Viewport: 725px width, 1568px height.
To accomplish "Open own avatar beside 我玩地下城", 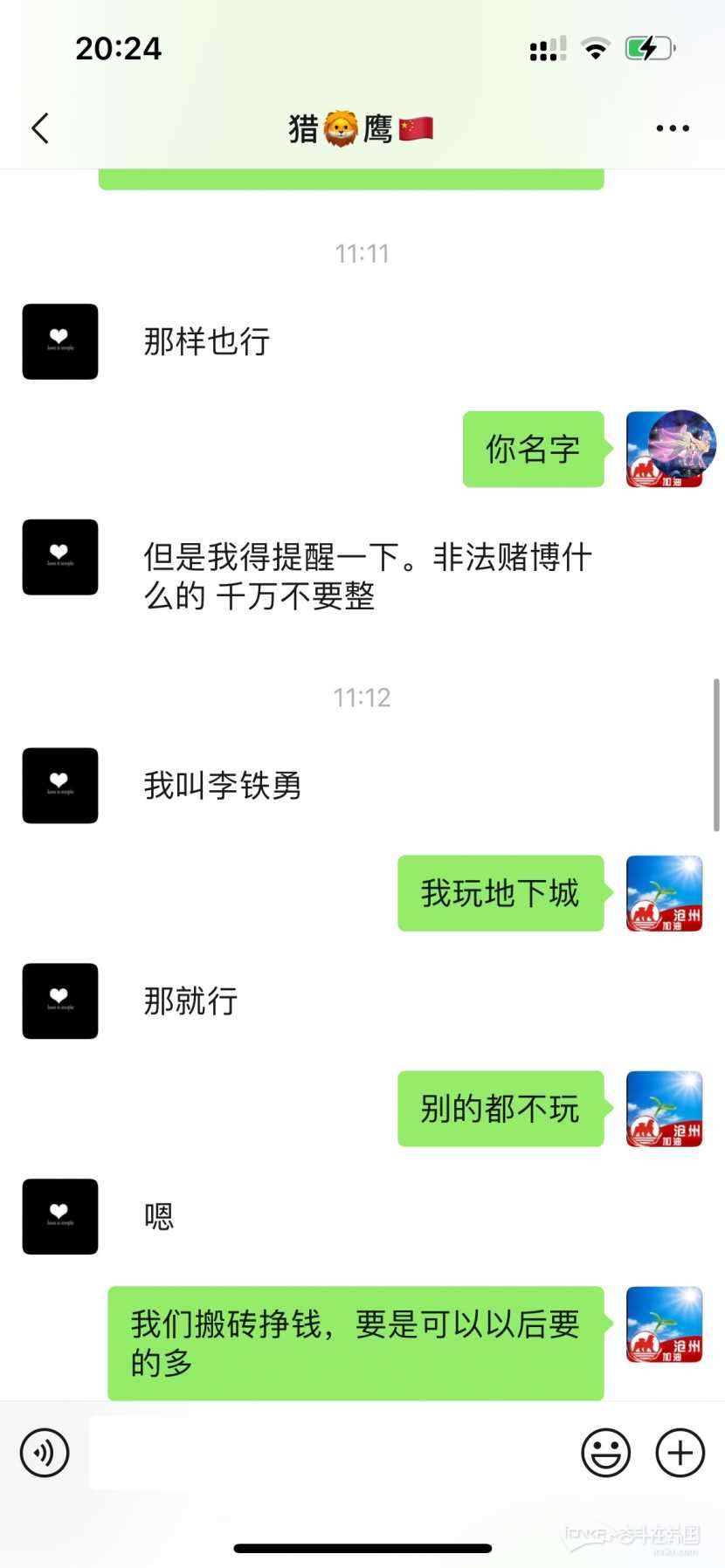I will tap(665, 893).
